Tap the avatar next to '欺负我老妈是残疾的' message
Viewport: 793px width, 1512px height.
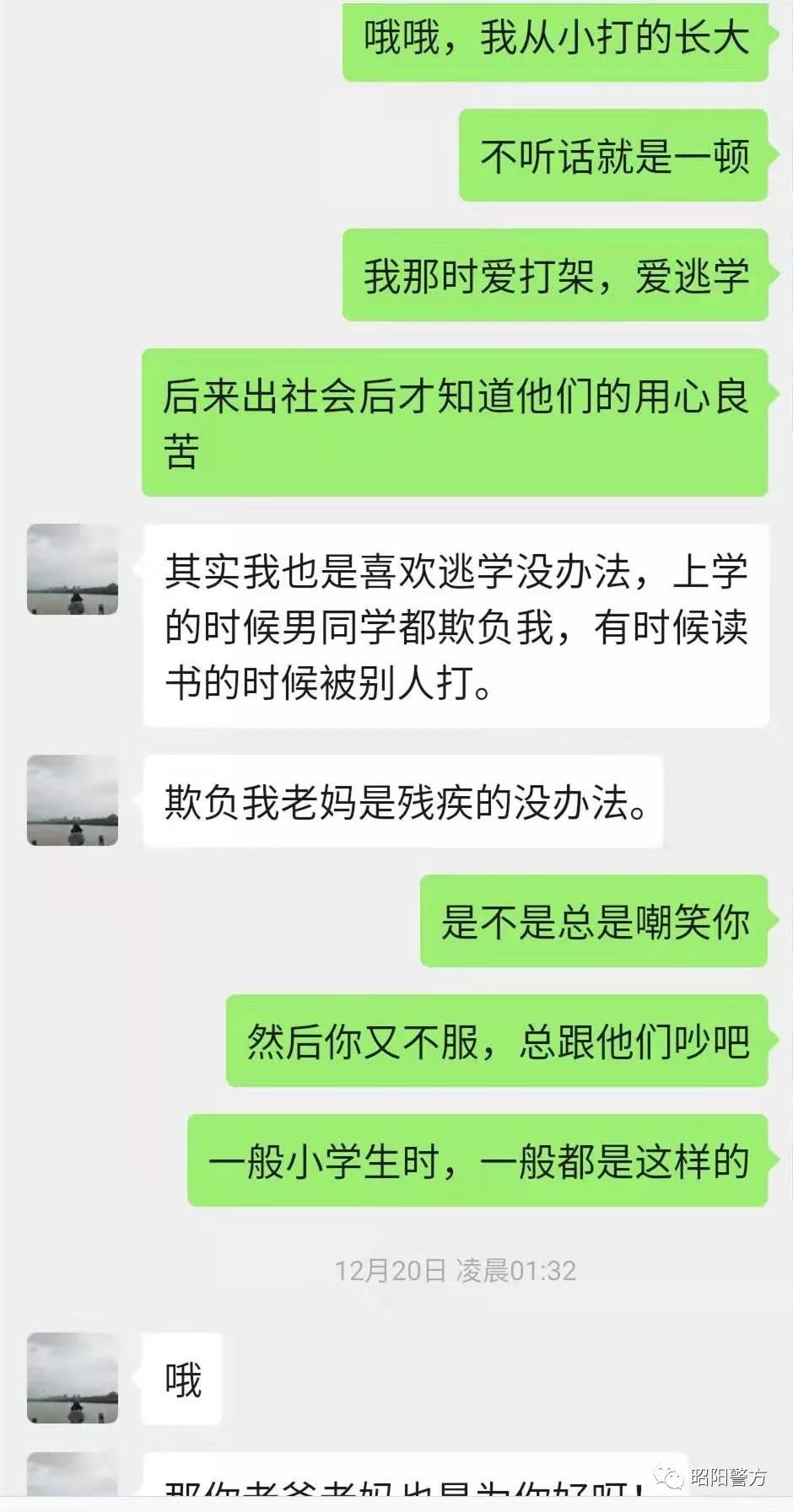(73, 800)
